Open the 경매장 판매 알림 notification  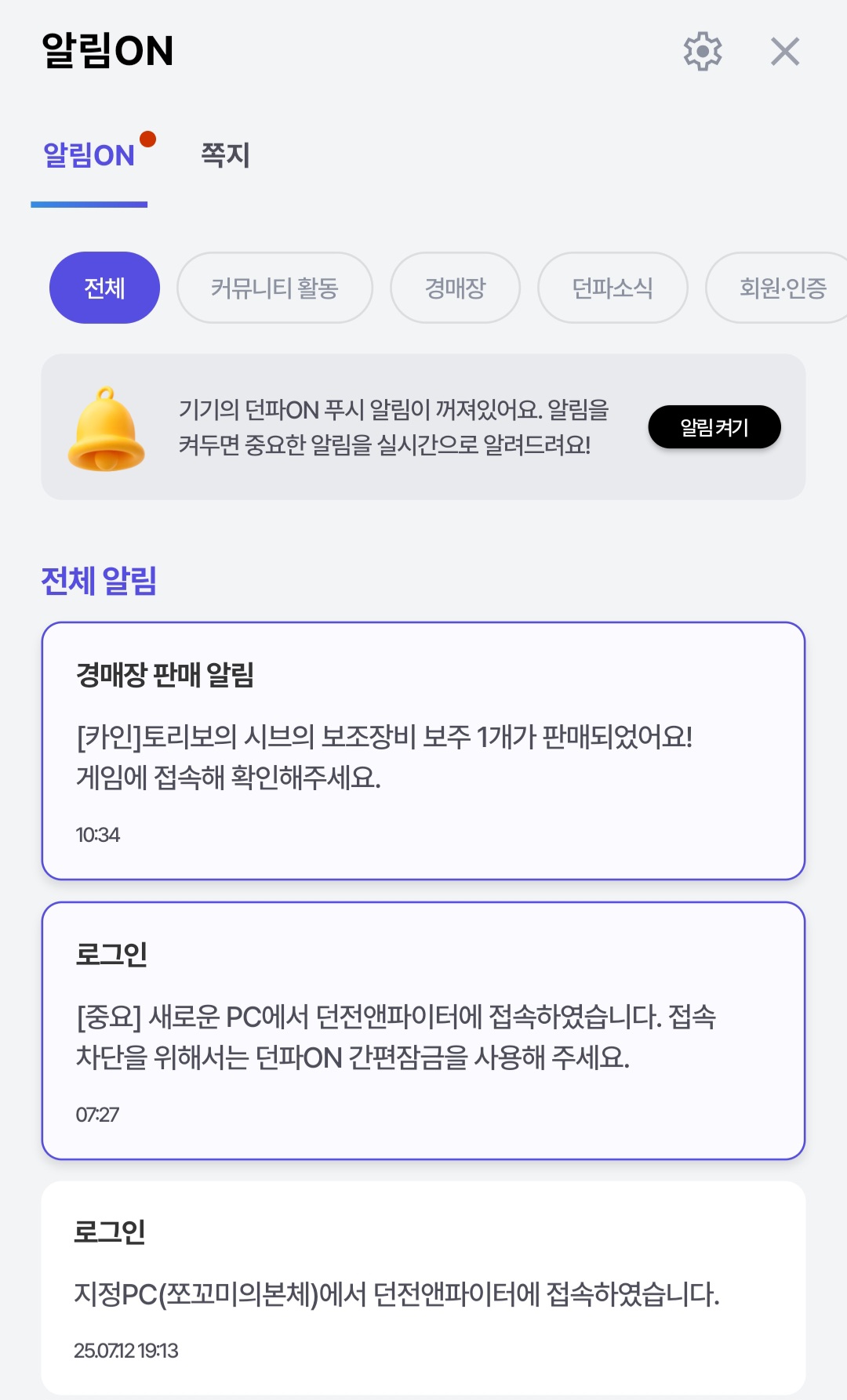(x=423, y=750)
